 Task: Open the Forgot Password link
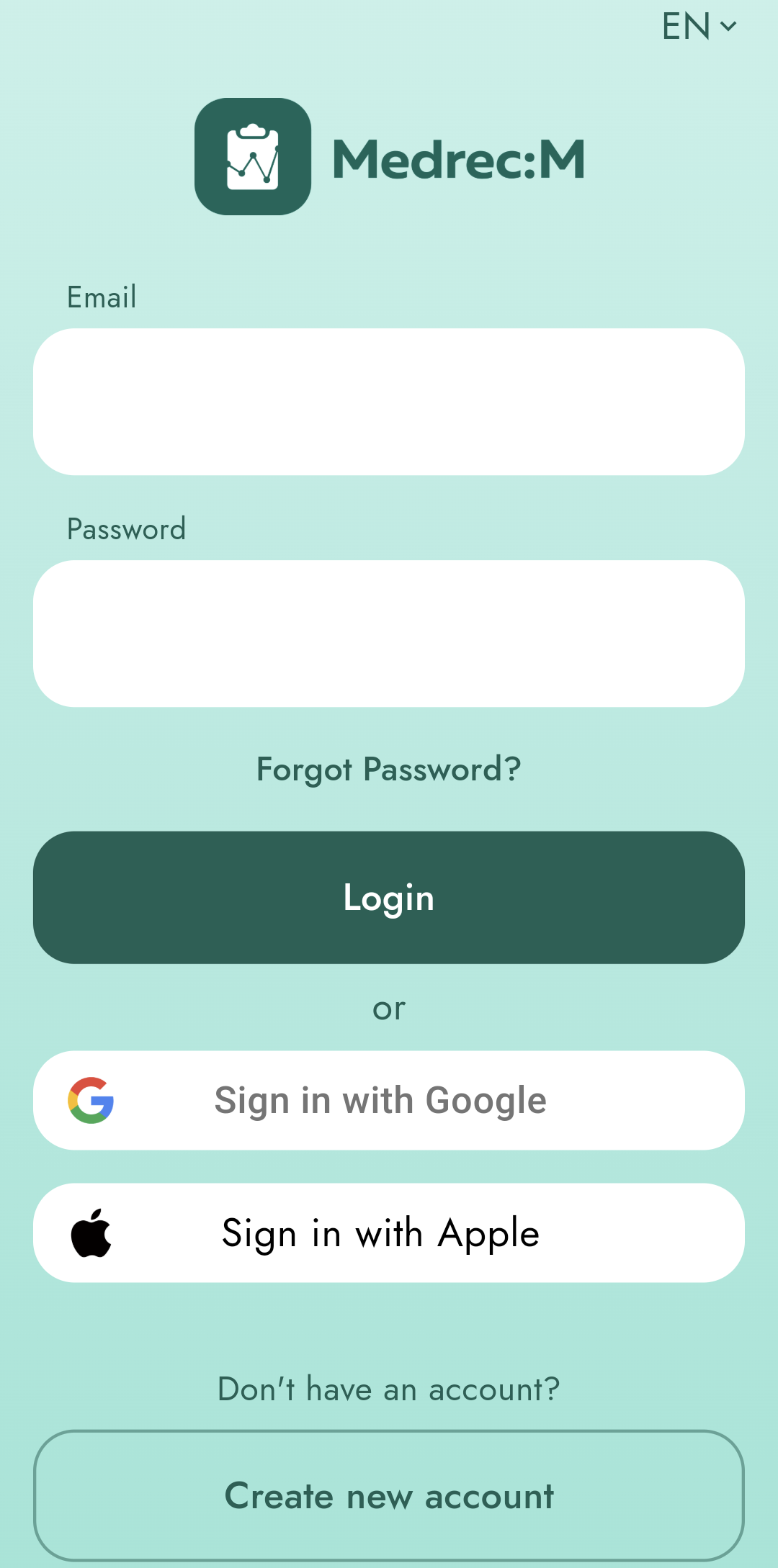[x=389, y=770]
